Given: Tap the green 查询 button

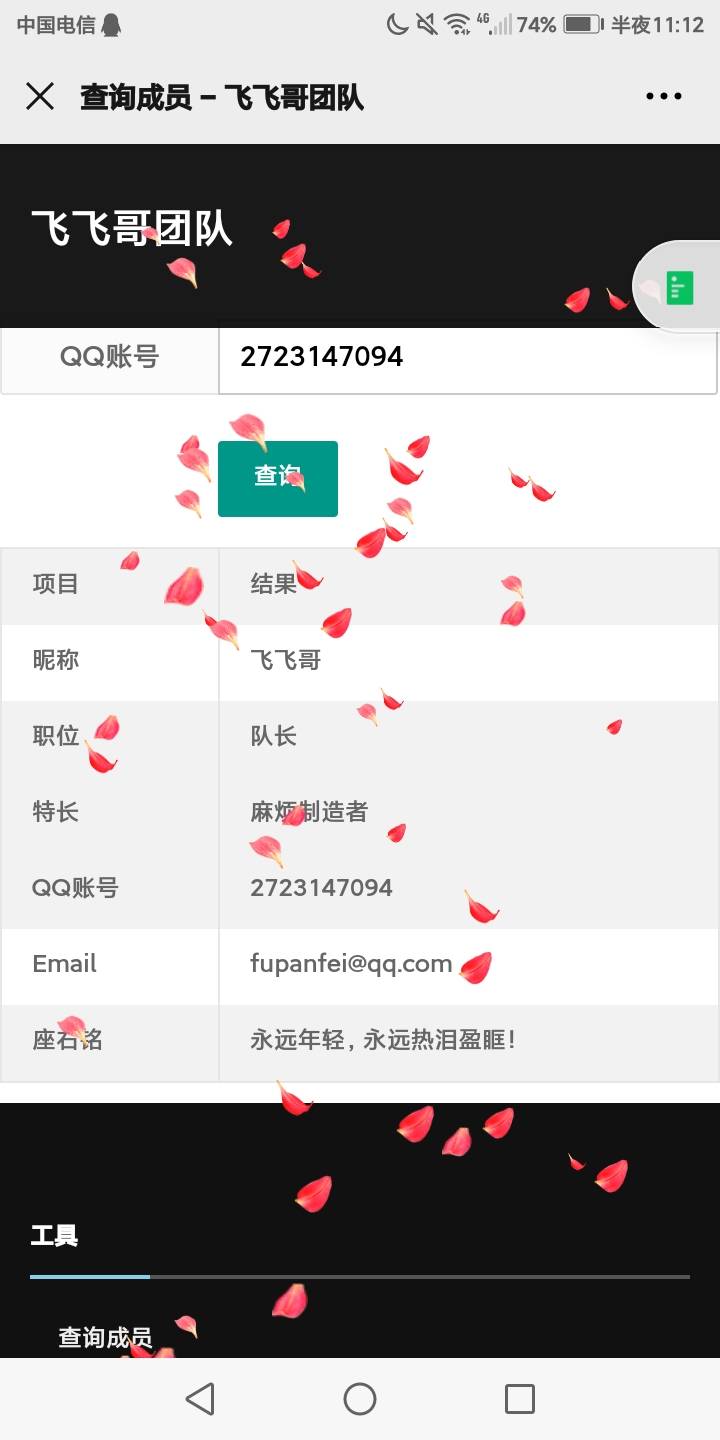Looking at the screenshot, I should (277, 478).
